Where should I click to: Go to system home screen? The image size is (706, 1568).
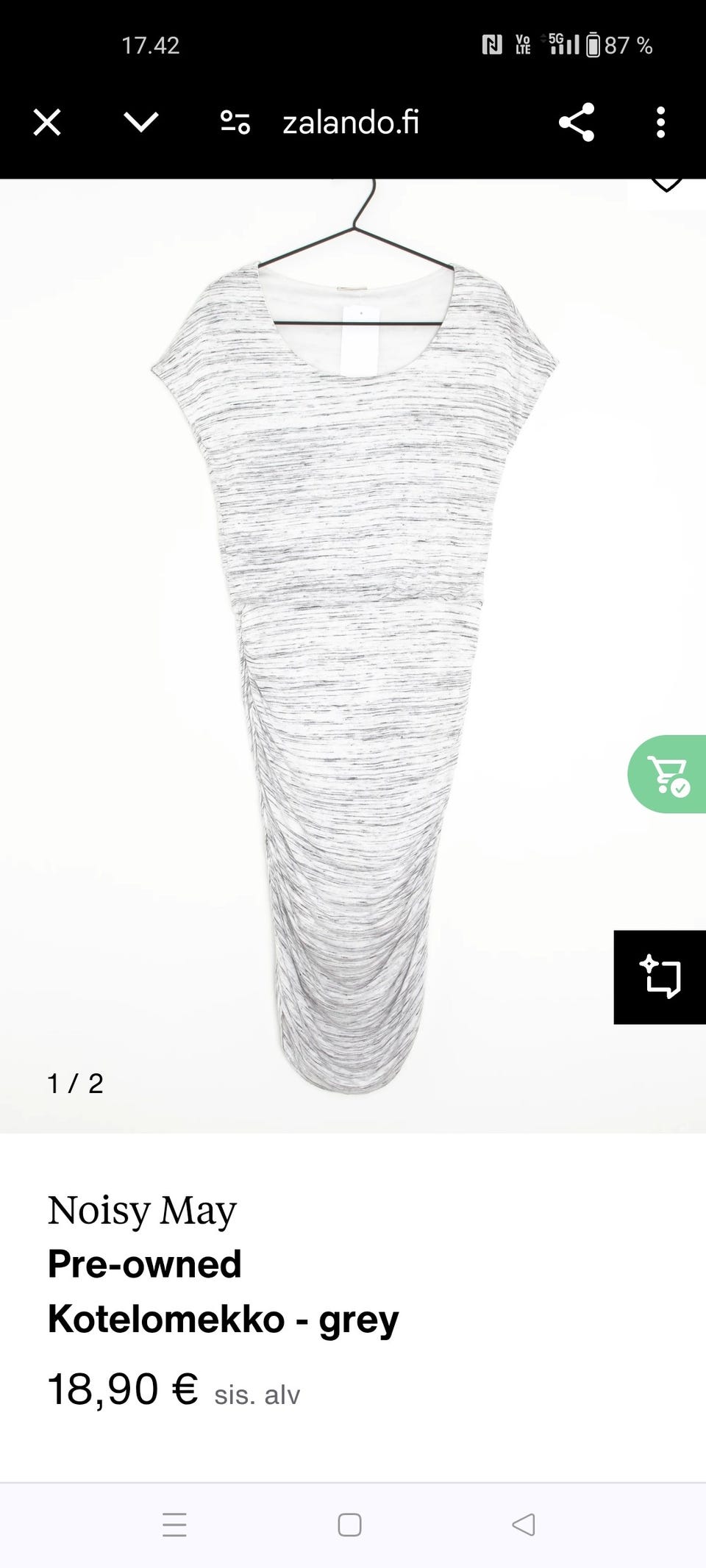[x=349, y=1525]
